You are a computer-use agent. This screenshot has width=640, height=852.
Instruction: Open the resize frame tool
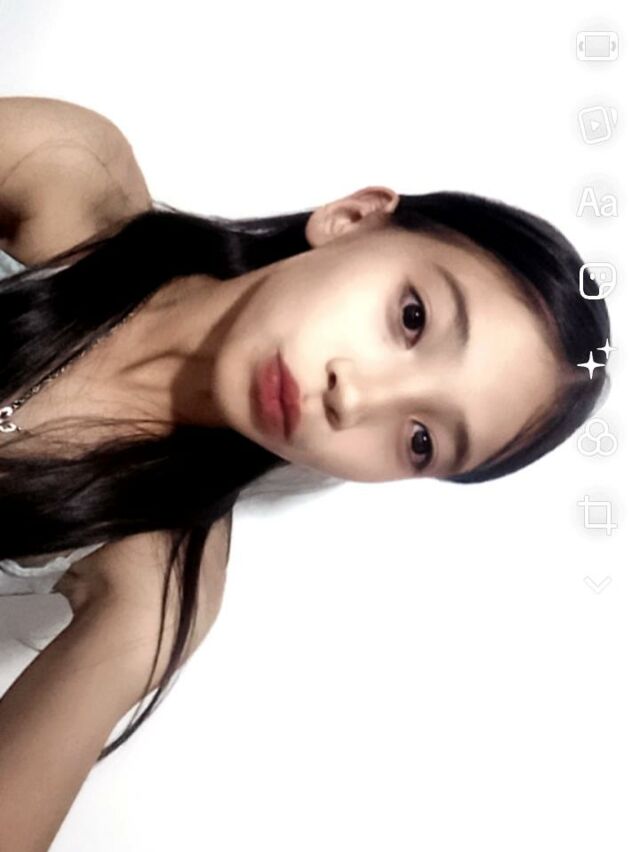(x=597, y=46)
